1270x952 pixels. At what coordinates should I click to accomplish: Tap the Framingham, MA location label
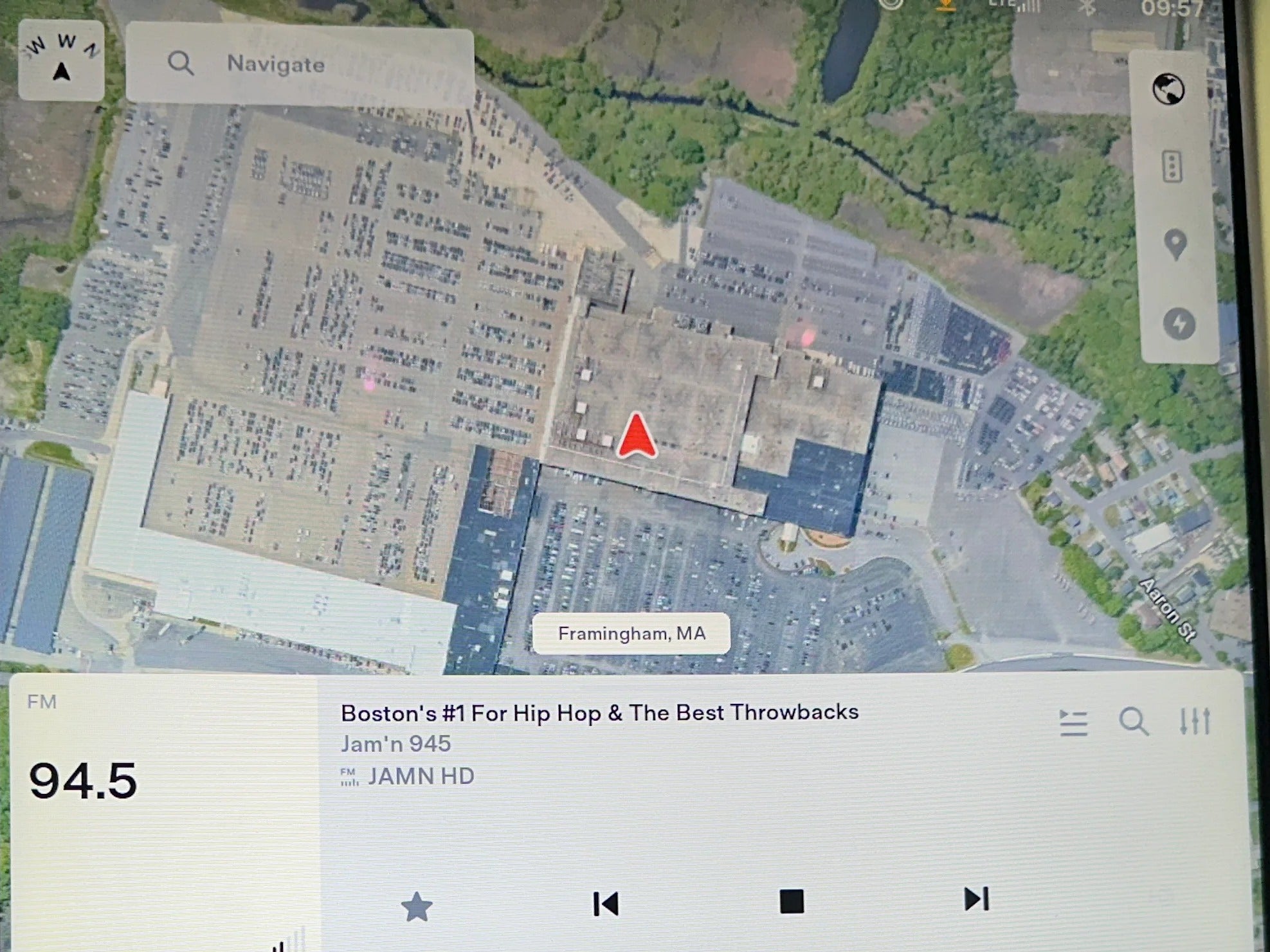(x=631, y=634)
